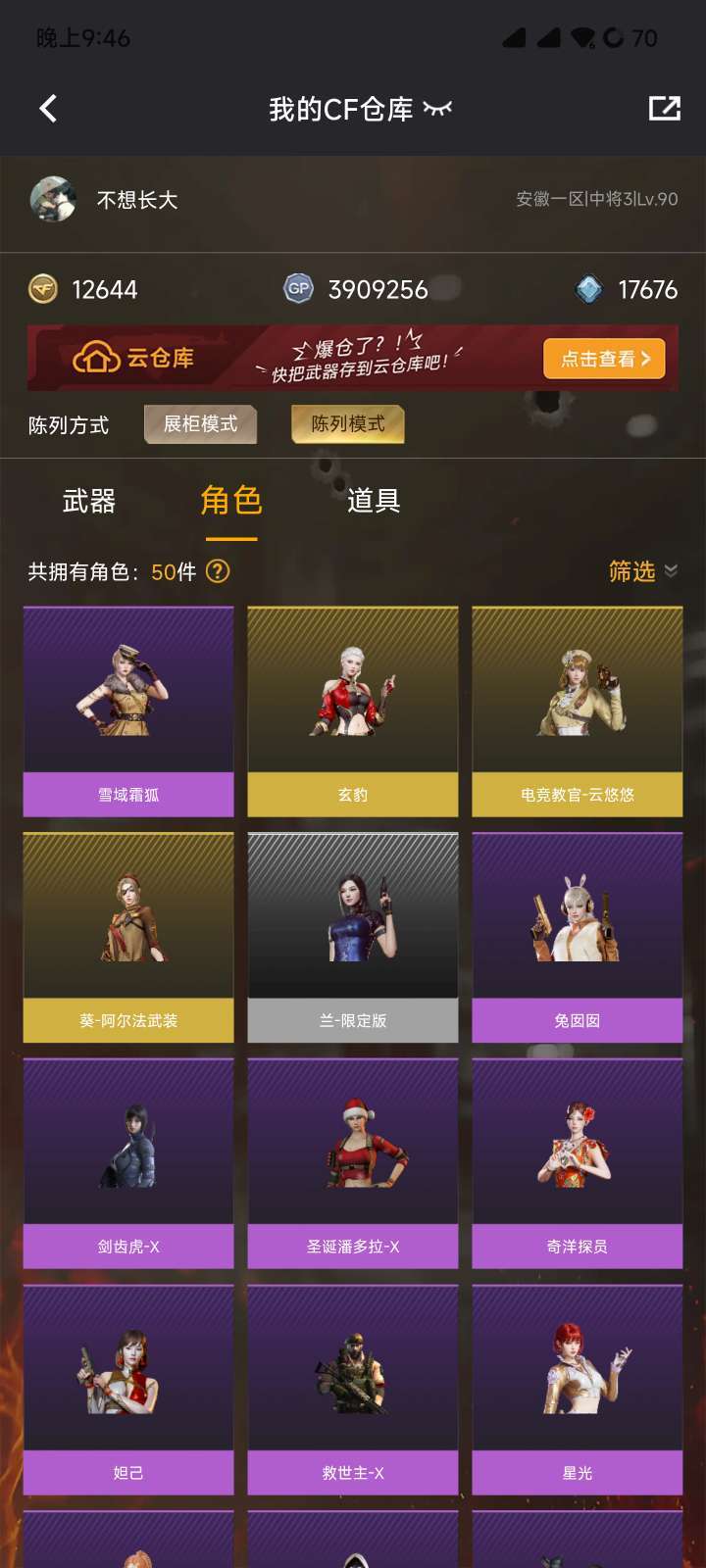Open the share icon at top right

(665, 108)
